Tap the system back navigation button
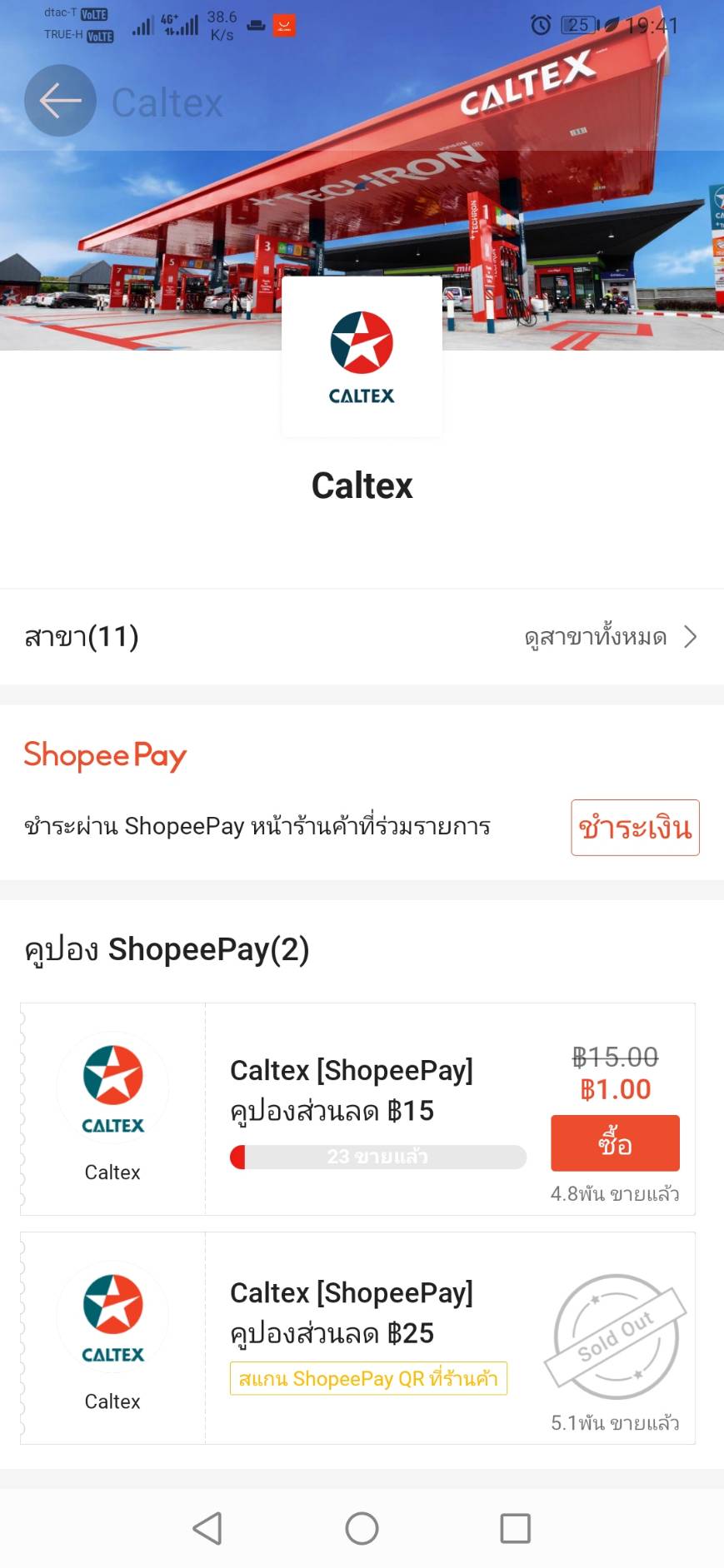This screenshot has height=1568, width=724. pyautogui.click(x=207, y=1529)
